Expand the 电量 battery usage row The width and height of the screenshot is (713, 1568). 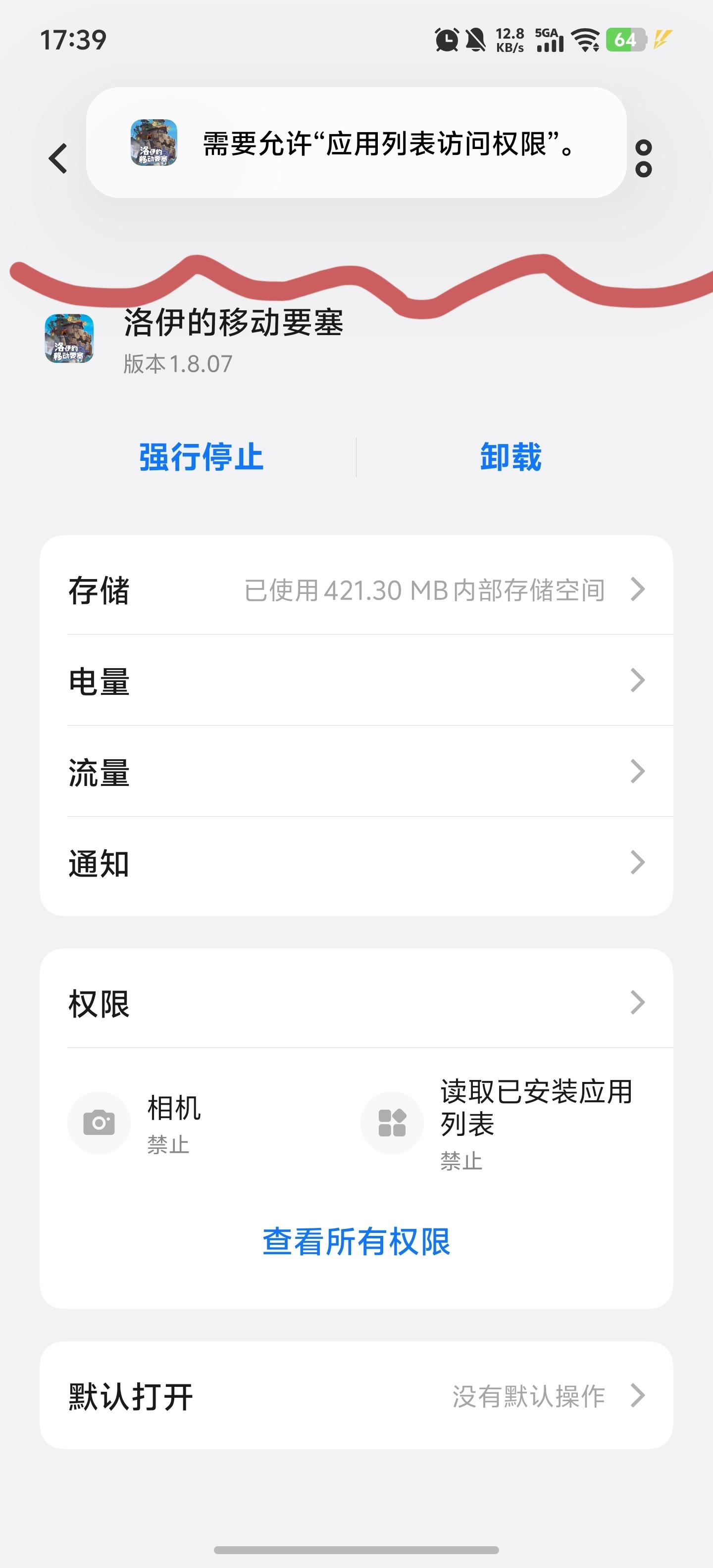tap(356, 681)
